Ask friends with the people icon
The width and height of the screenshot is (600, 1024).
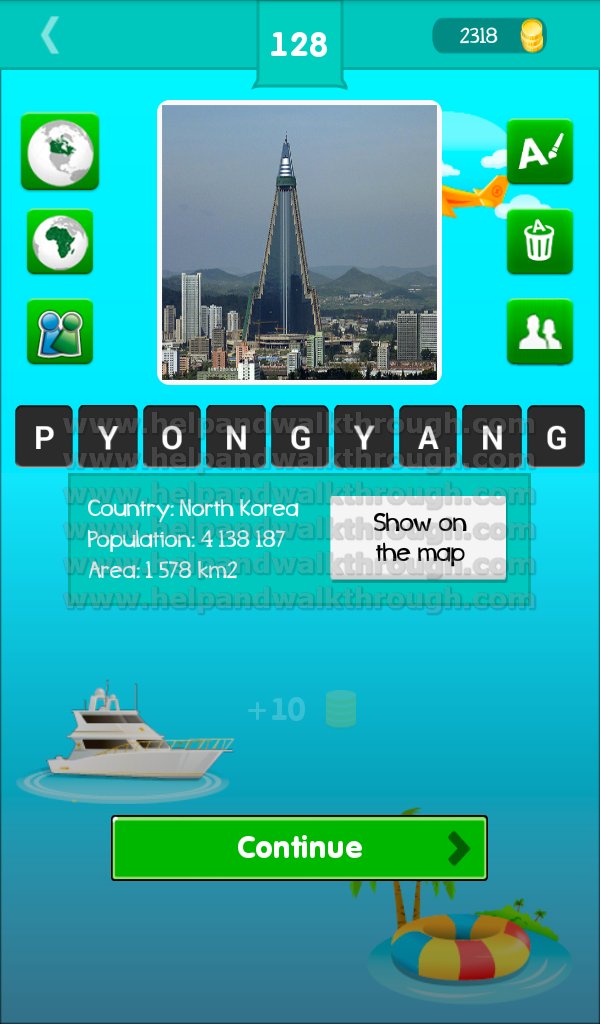(539, 331)
